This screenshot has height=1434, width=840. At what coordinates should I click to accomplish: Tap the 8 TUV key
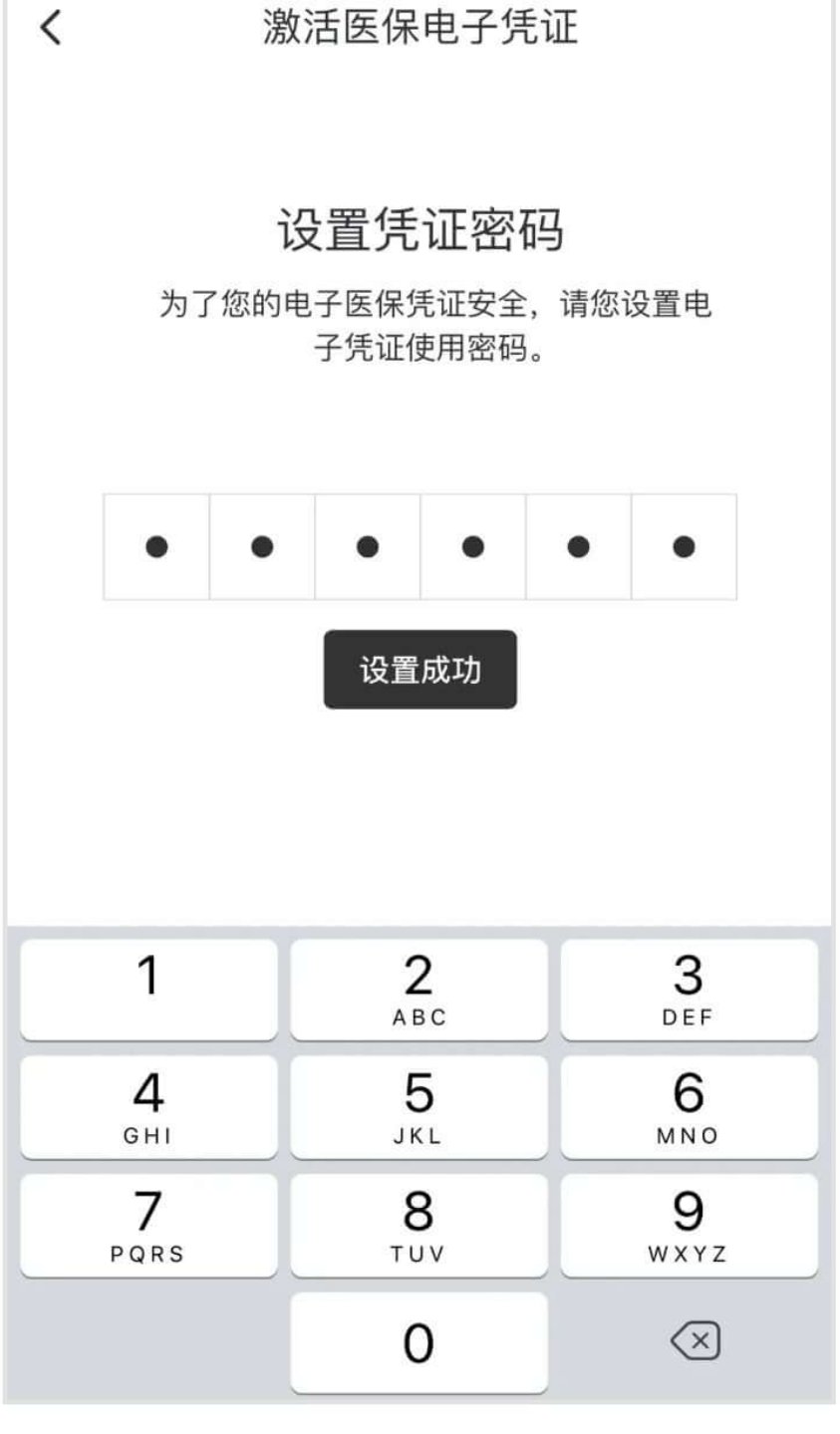[419, 1225]
